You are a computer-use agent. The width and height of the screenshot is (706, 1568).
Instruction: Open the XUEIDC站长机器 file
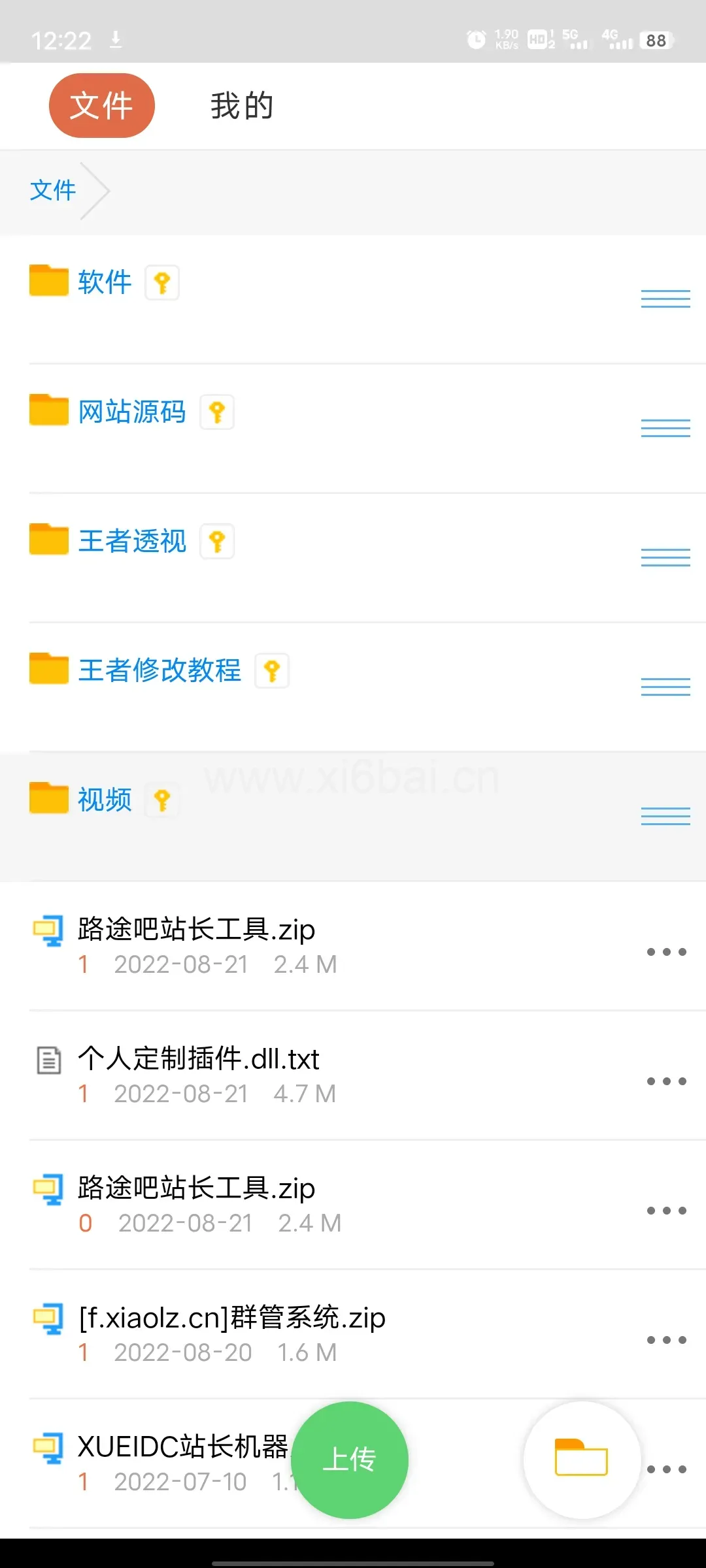pos(183,1446)
